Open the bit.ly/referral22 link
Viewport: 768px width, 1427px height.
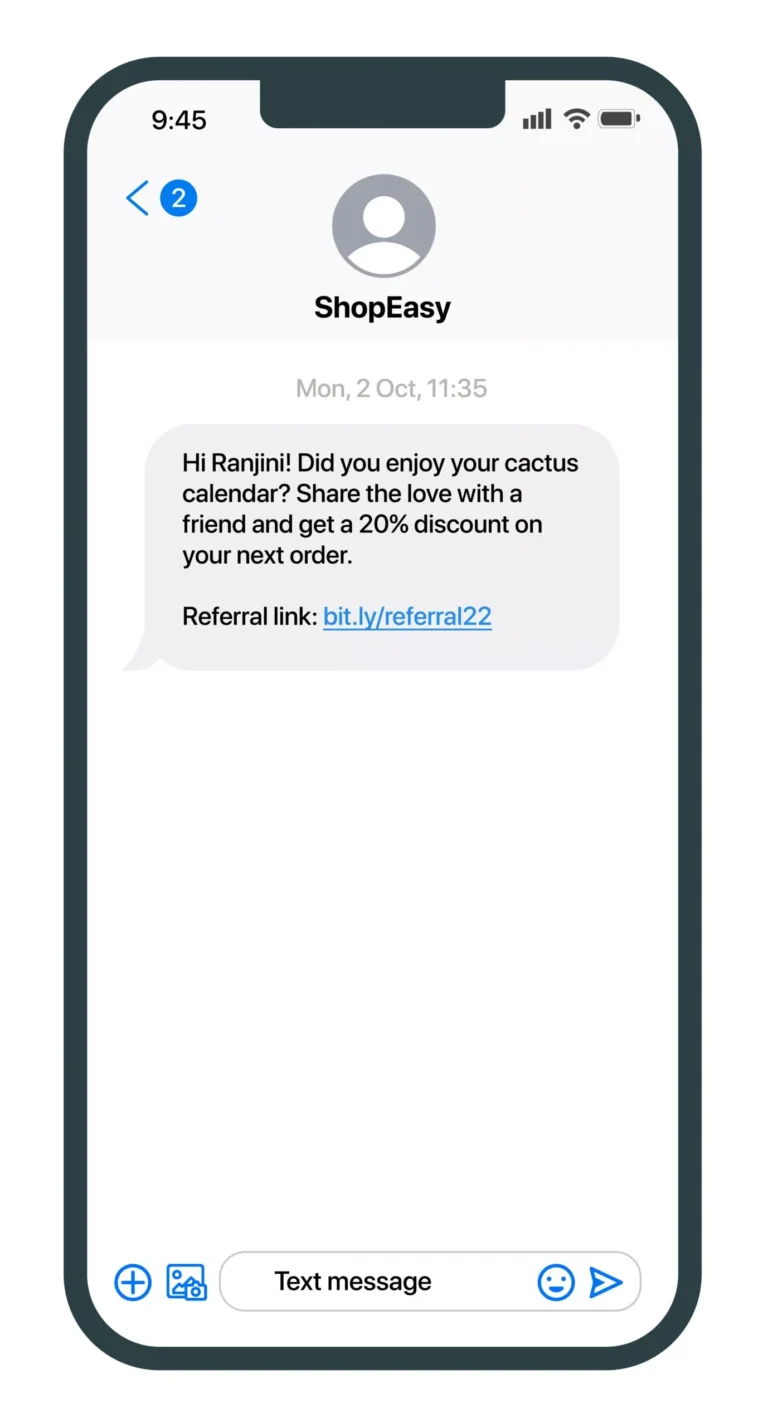pos(407,616)
